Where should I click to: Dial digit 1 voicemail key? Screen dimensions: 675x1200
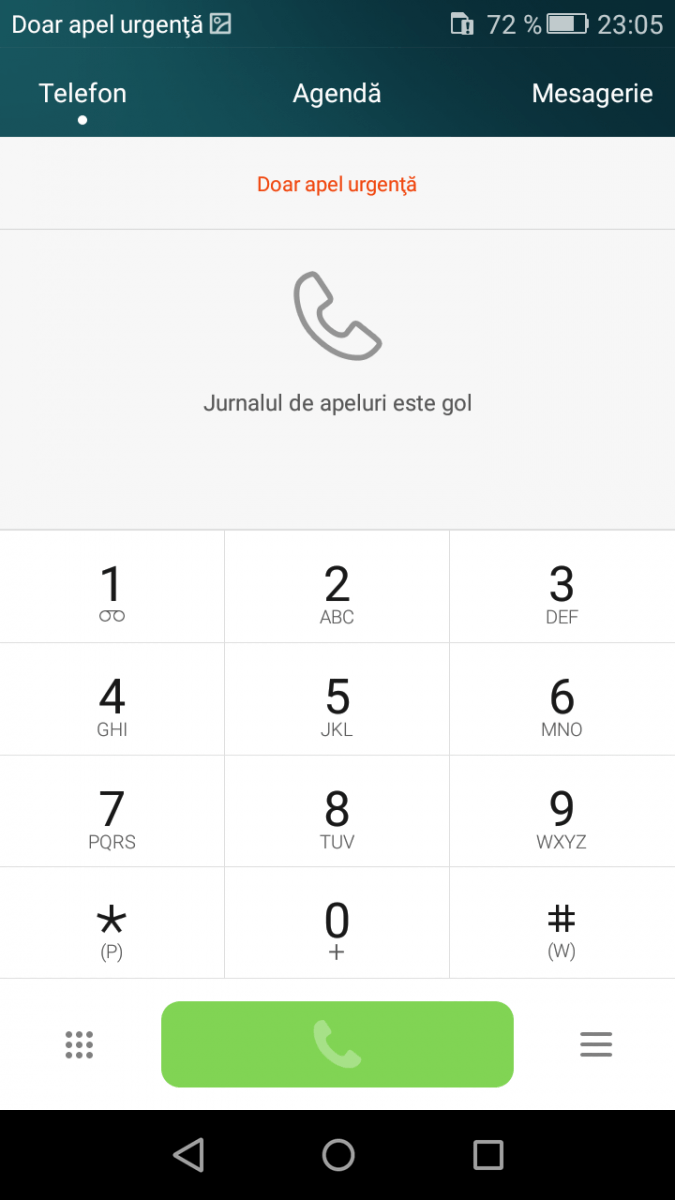click(x=112, y=587)
